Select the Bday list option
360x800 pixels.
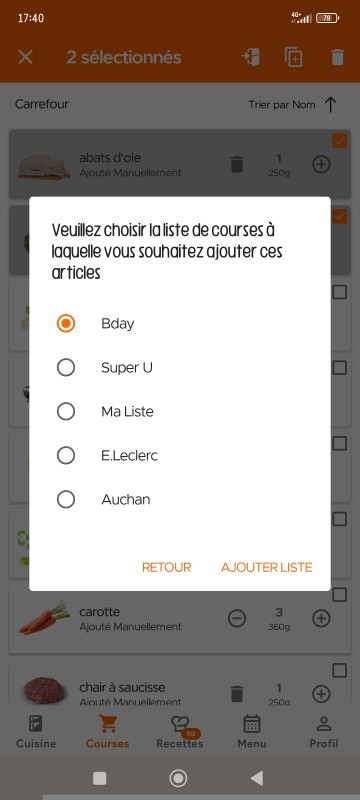coord(179,323)
